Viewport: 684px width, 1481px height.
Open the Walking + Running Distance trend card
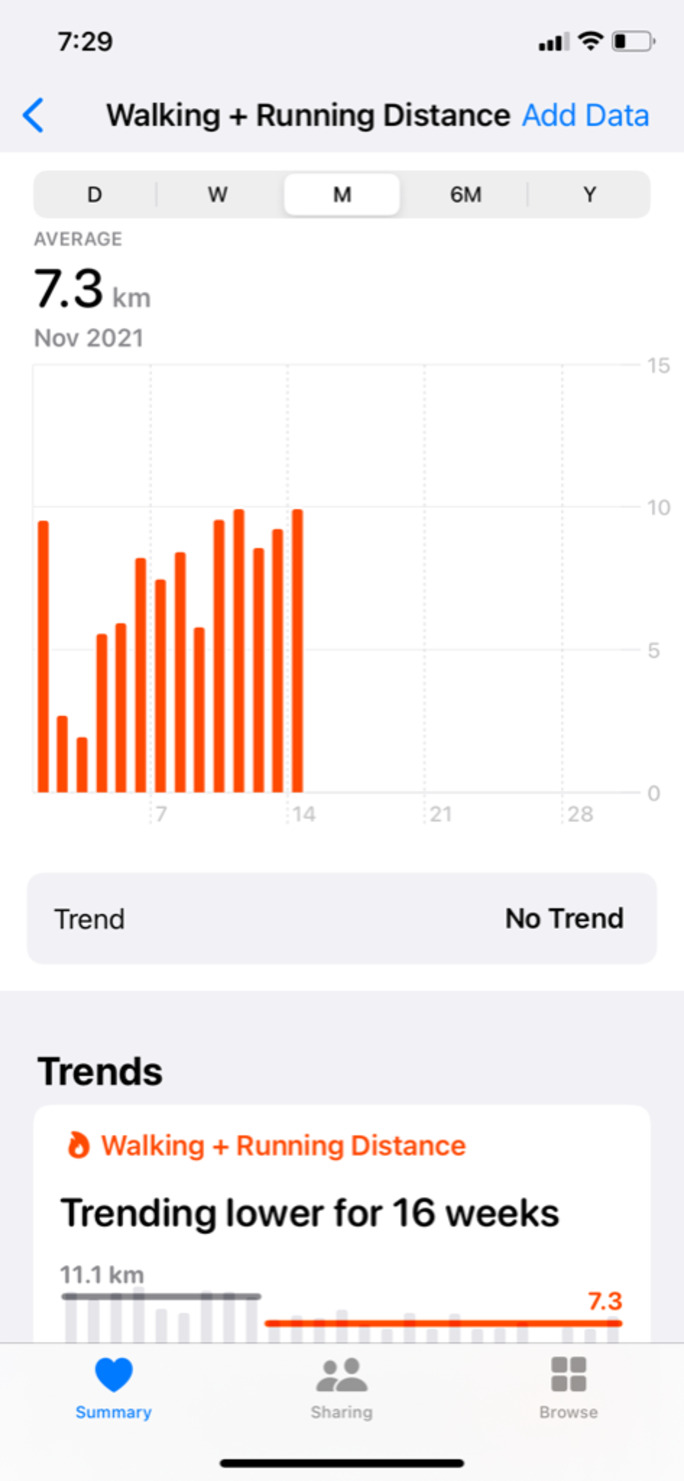[342, 1223]
